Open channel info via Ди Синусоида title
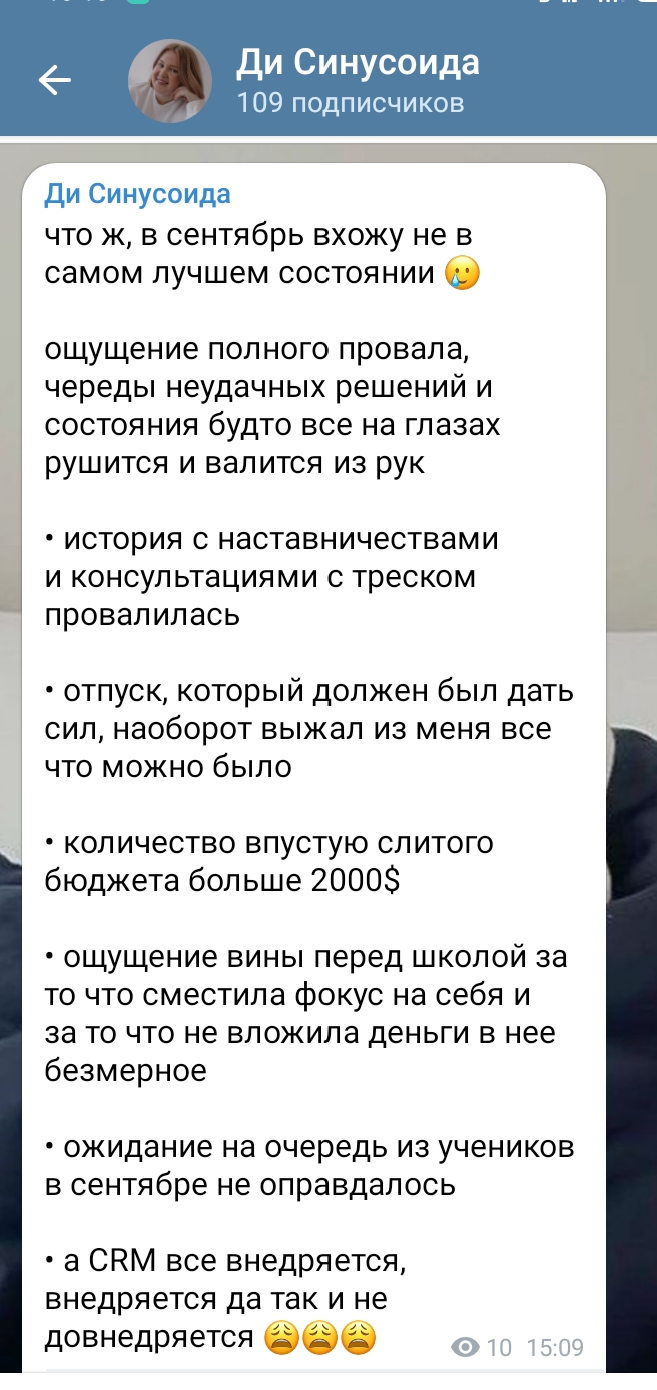Image resolution: width=657 pixels, height=1390 pixels. tap(358, 63)
